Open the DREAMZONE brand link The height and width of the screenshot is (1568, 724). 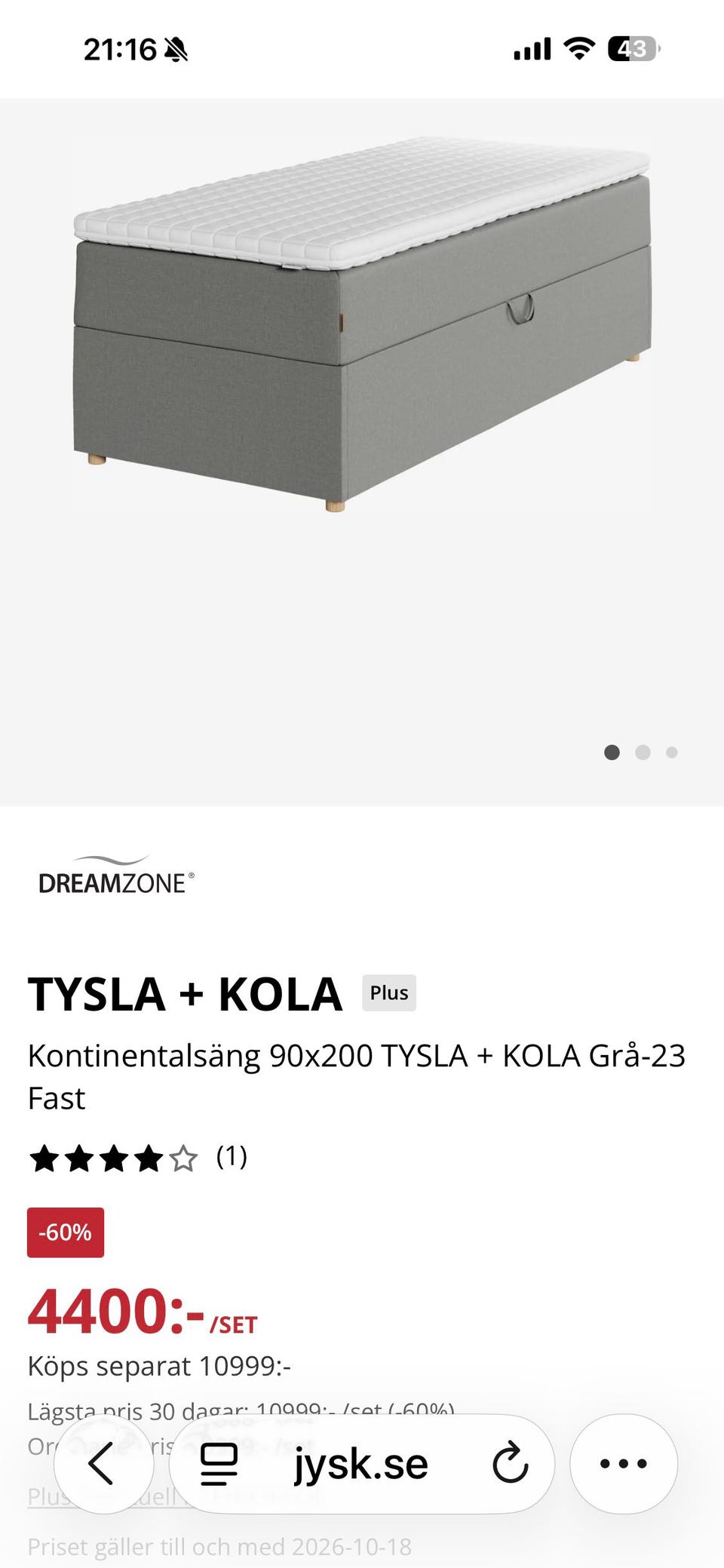point(116,875)
